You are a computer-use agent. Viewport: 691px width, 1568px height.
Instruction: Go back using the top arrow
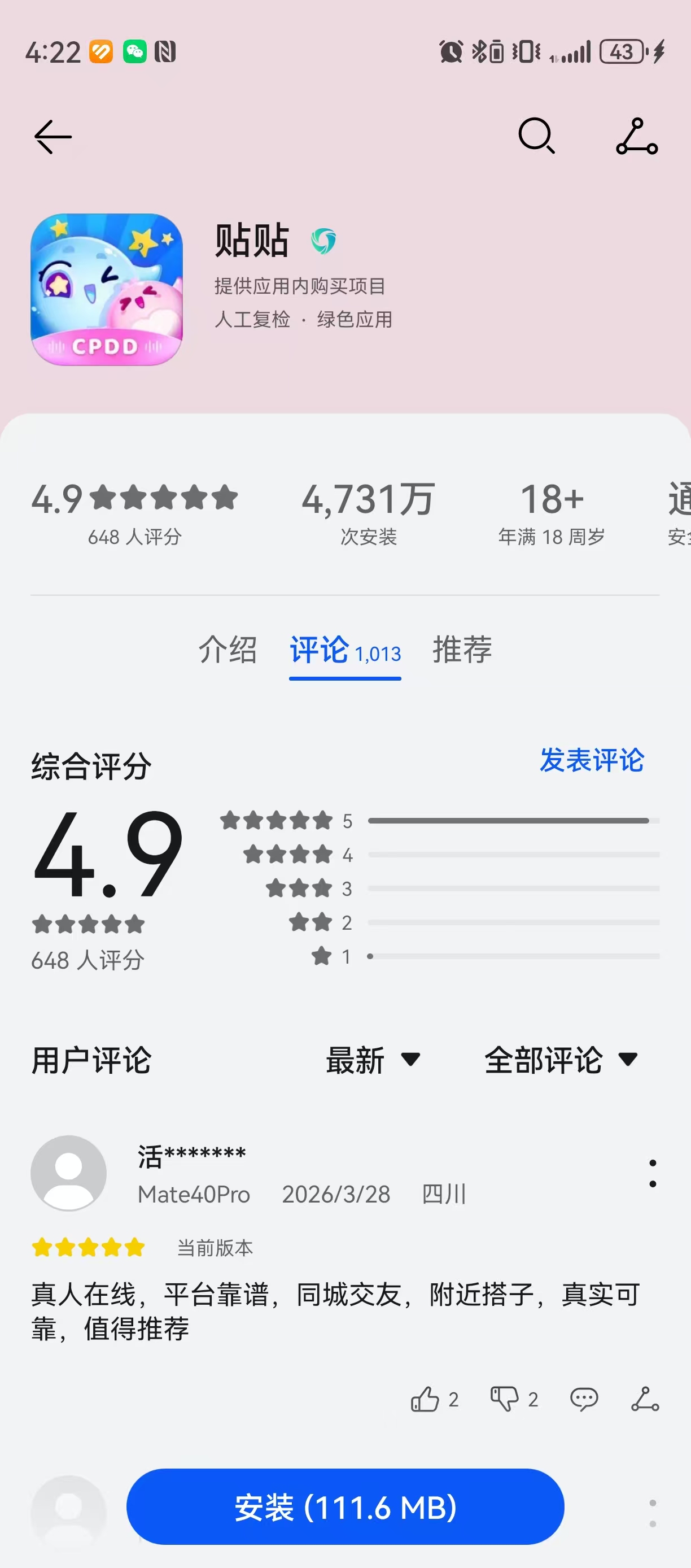pyautogui.click(x=53, y=136)
